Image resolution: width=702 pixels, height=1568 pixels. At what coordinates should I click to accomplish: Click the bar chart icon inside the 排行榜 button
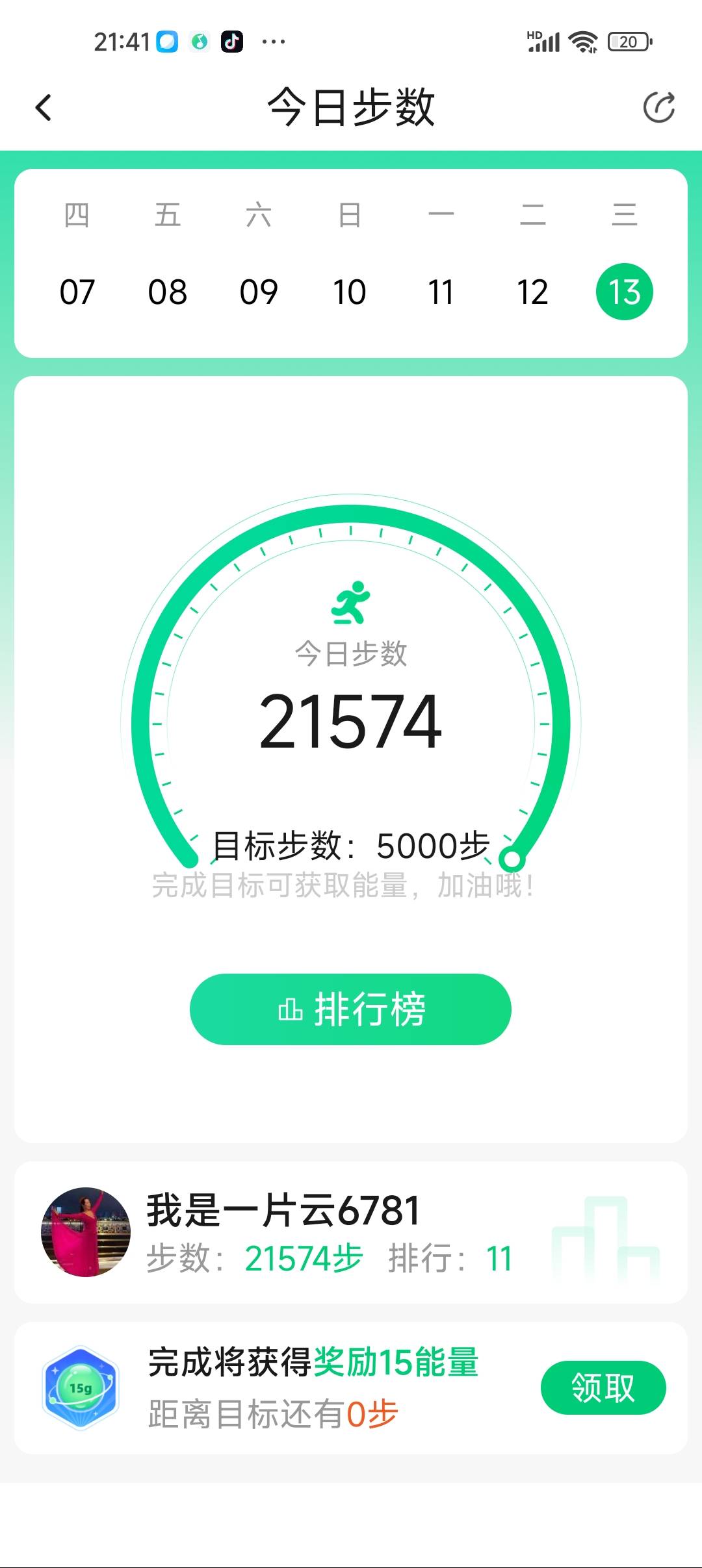292,1009
